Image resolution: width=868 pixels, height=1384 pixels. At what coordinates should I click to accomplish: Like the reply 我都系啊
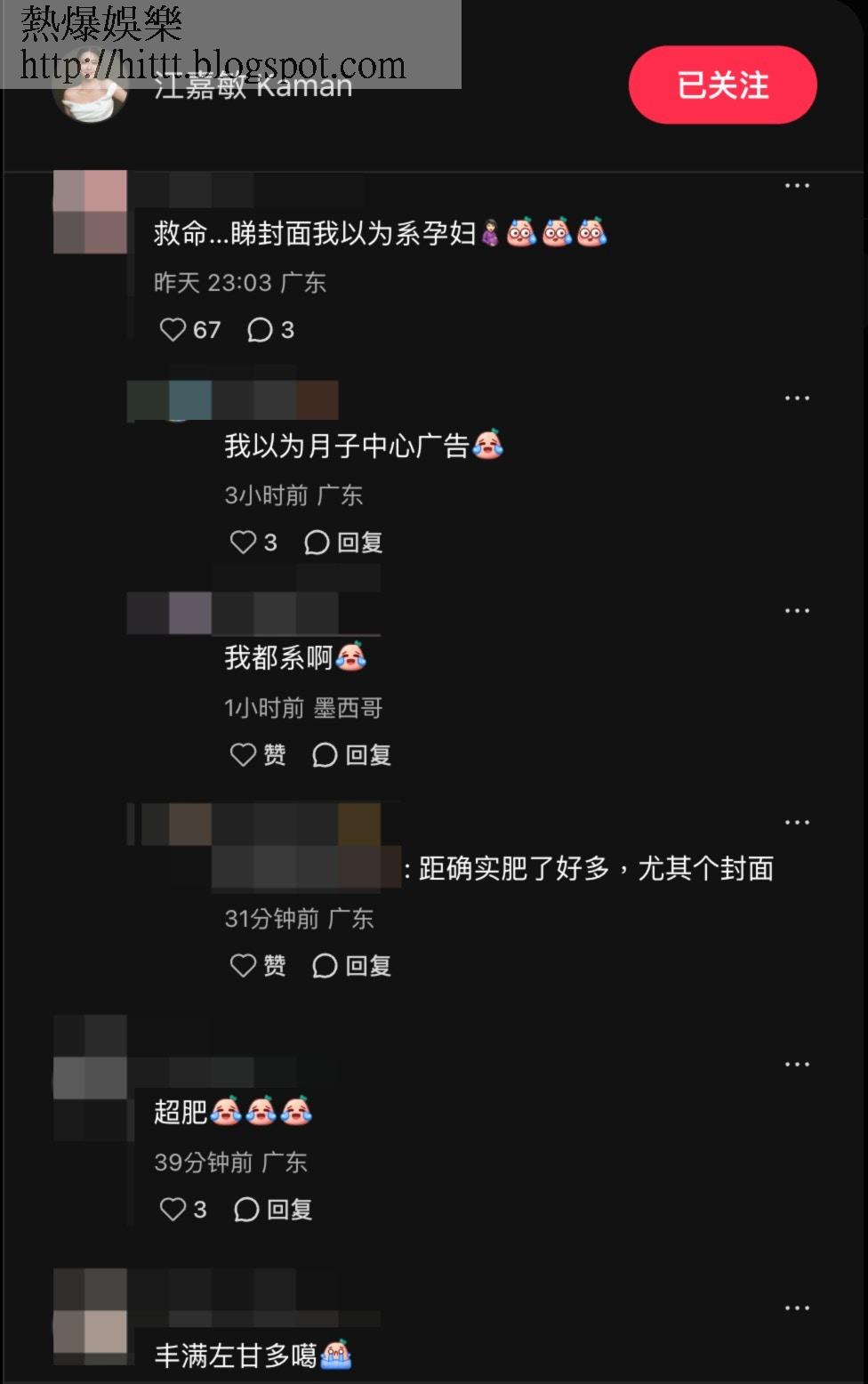click(243, 755)
